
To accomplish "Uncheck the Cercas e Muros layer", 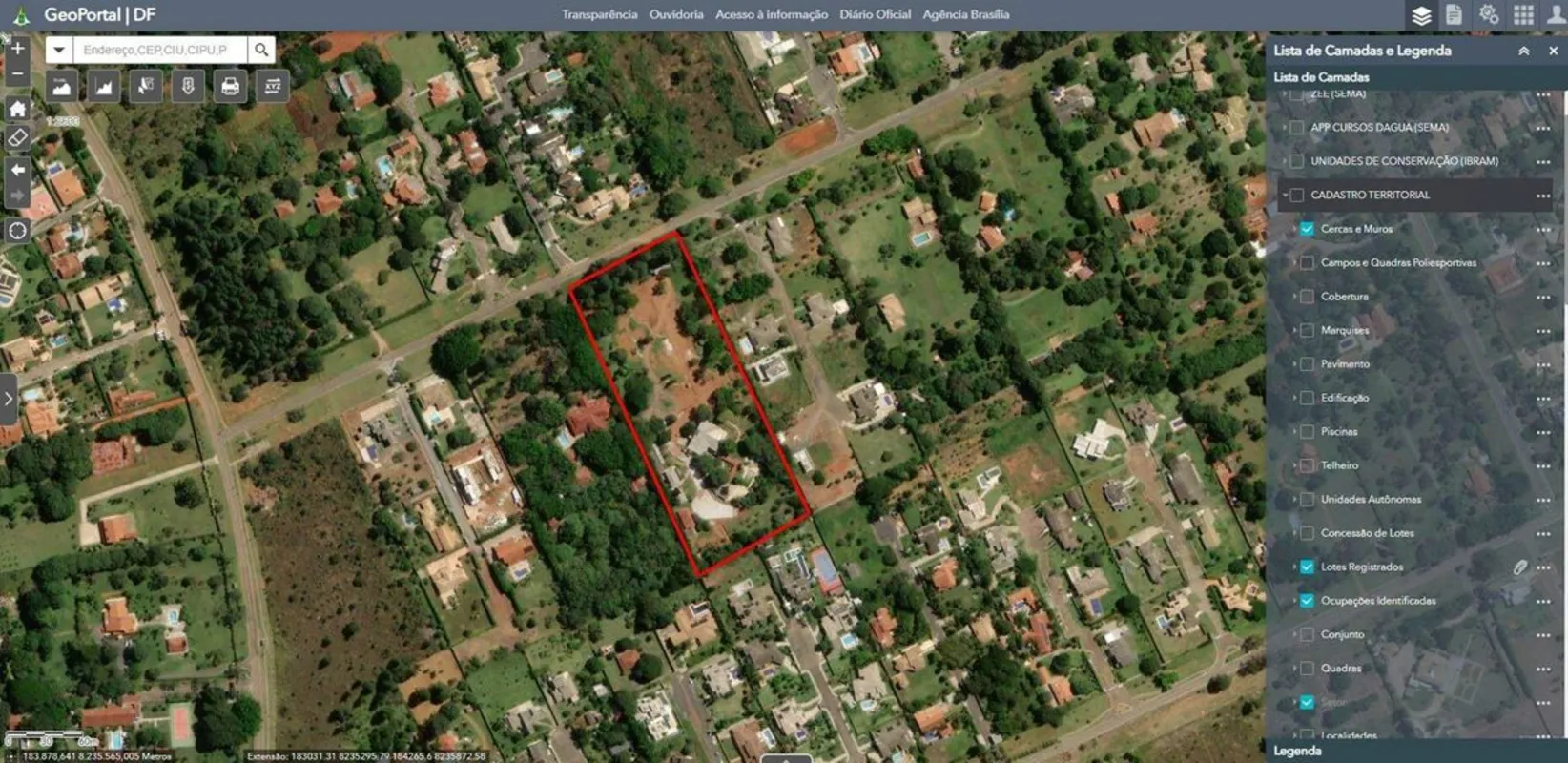I will (x=1307, y=229).
